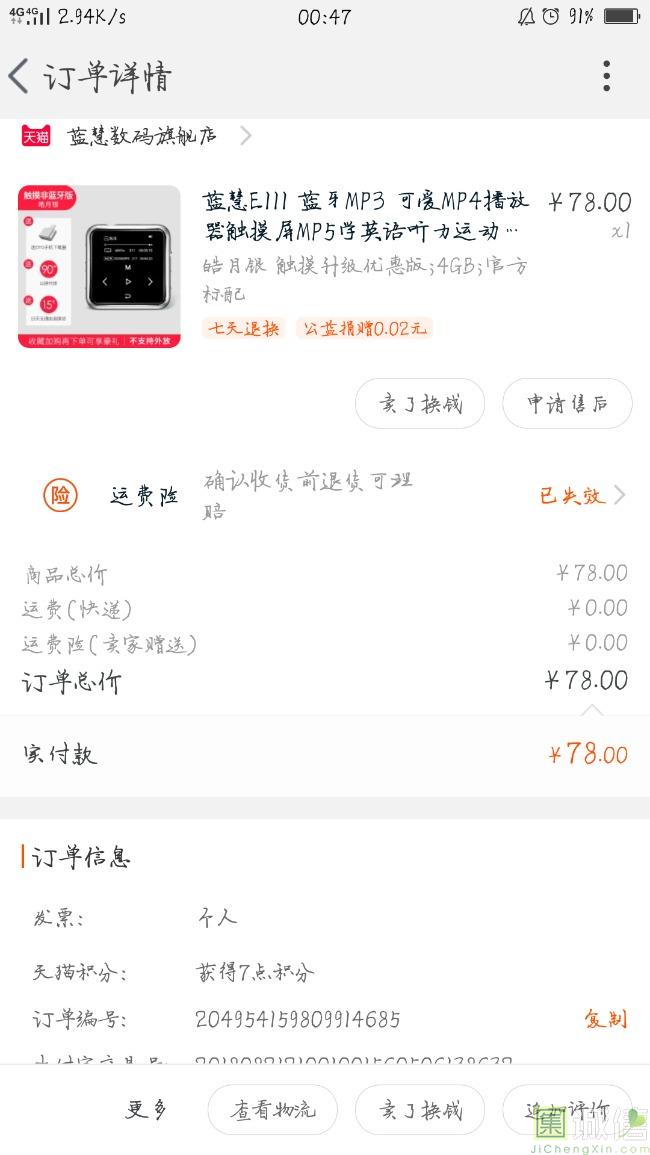Tap 申请售后 to request after-sales service
650x1155 pixels.
click(x=567, y=404)
